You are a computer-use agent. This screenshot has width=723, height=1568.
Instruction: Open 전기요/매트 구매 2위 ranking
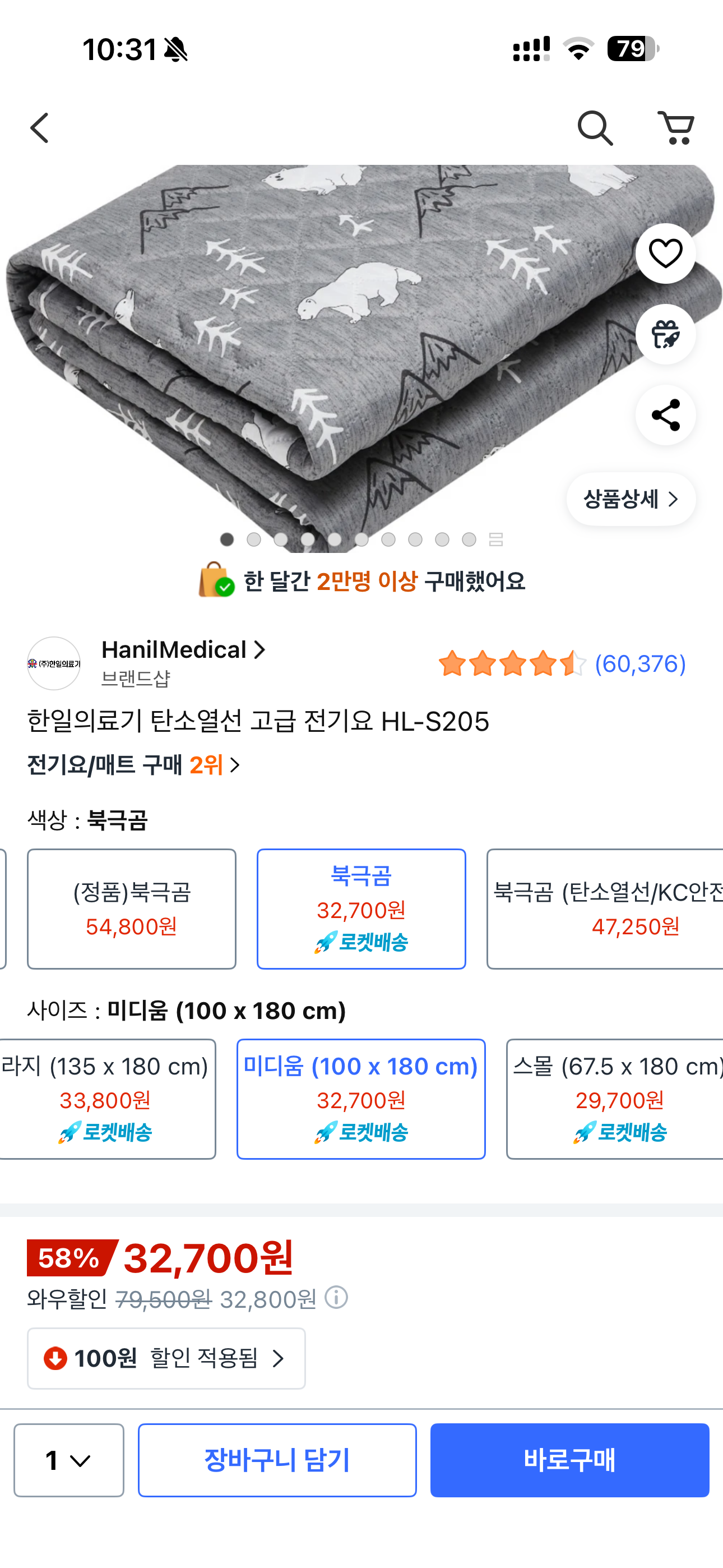pyautogui.click(x=134, y=765)
